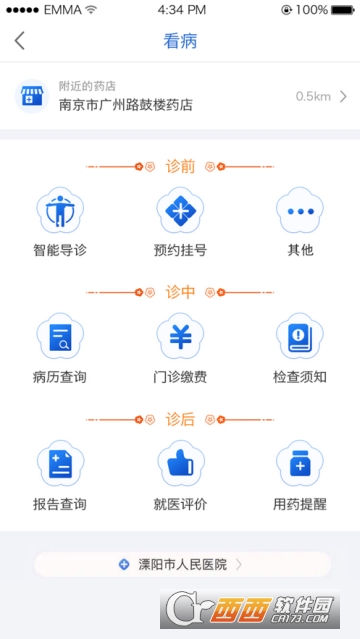Open 智能导诊 smart triage
This screenshot has height=639, width=360.
pyautogui.click(x=60, y=222)
